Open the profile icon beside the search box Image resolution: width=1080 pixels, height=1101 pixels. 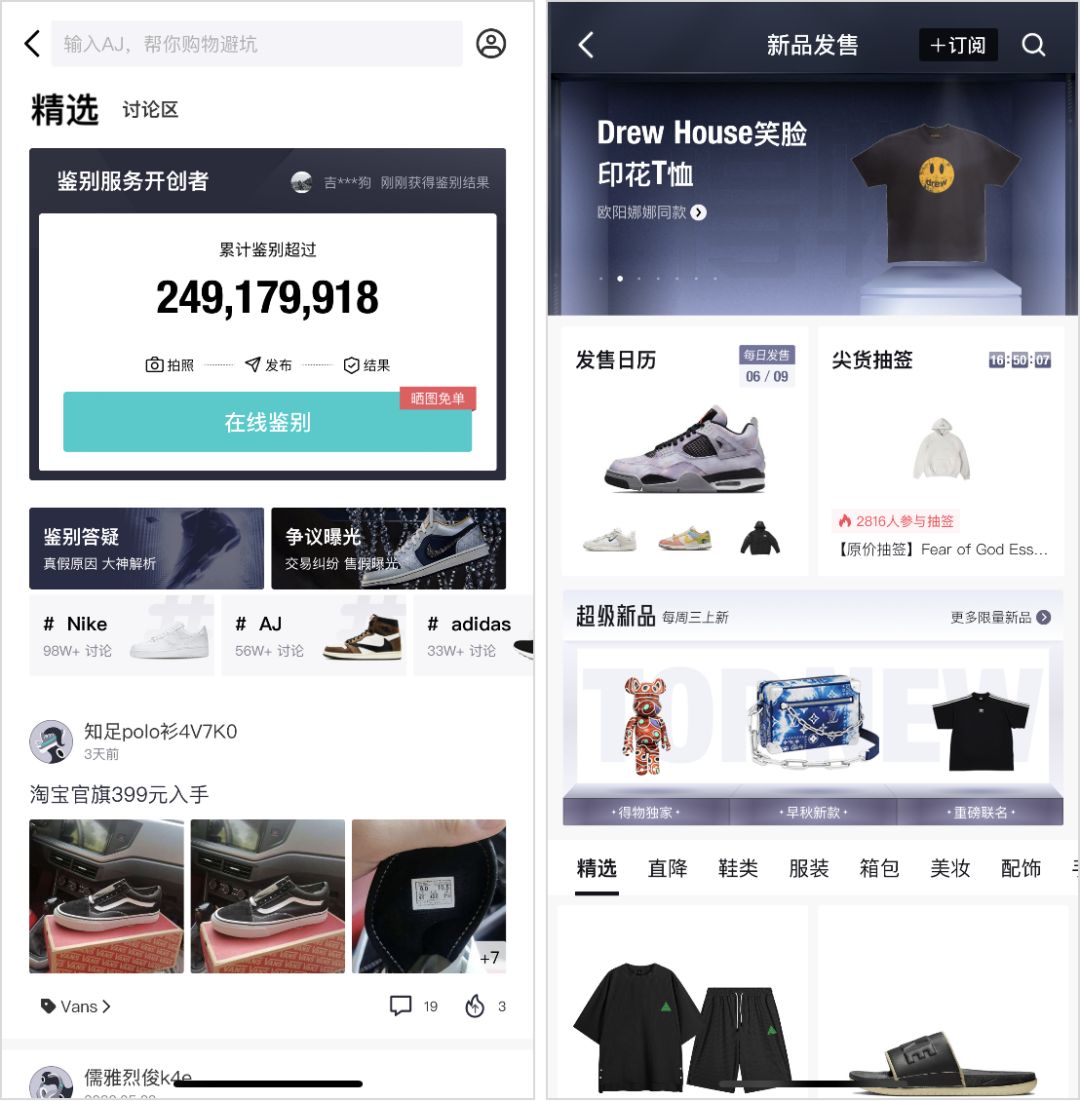pos(491,44)
